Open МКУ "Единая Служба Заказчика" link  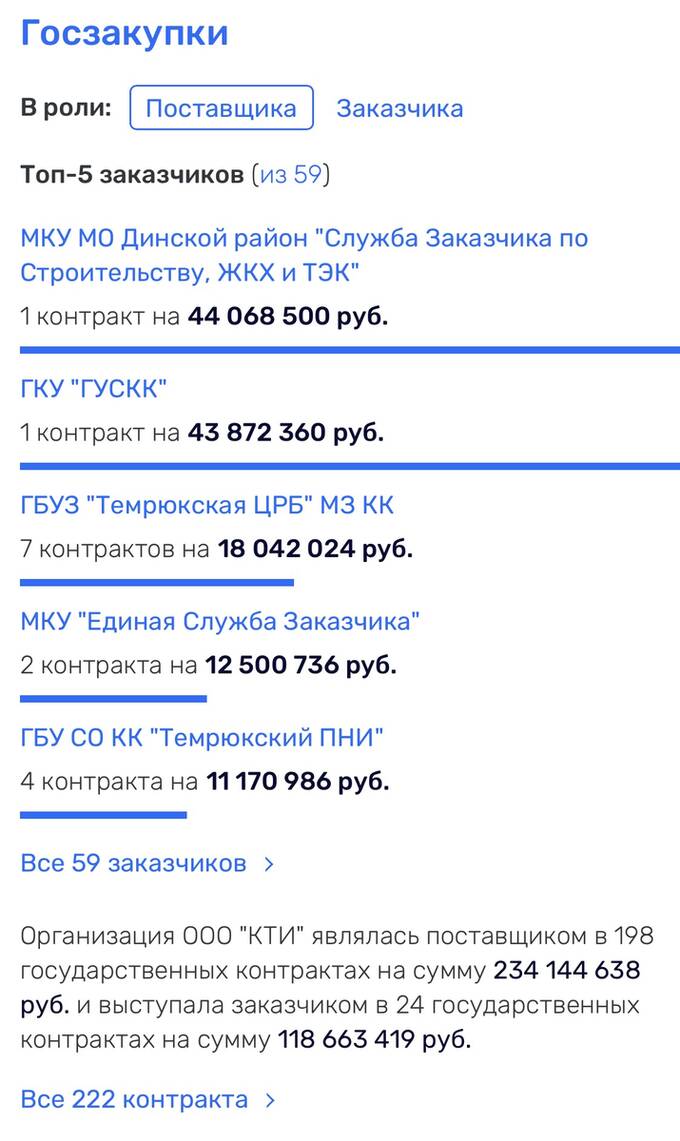pyautogui.click(x=220, y=621)
